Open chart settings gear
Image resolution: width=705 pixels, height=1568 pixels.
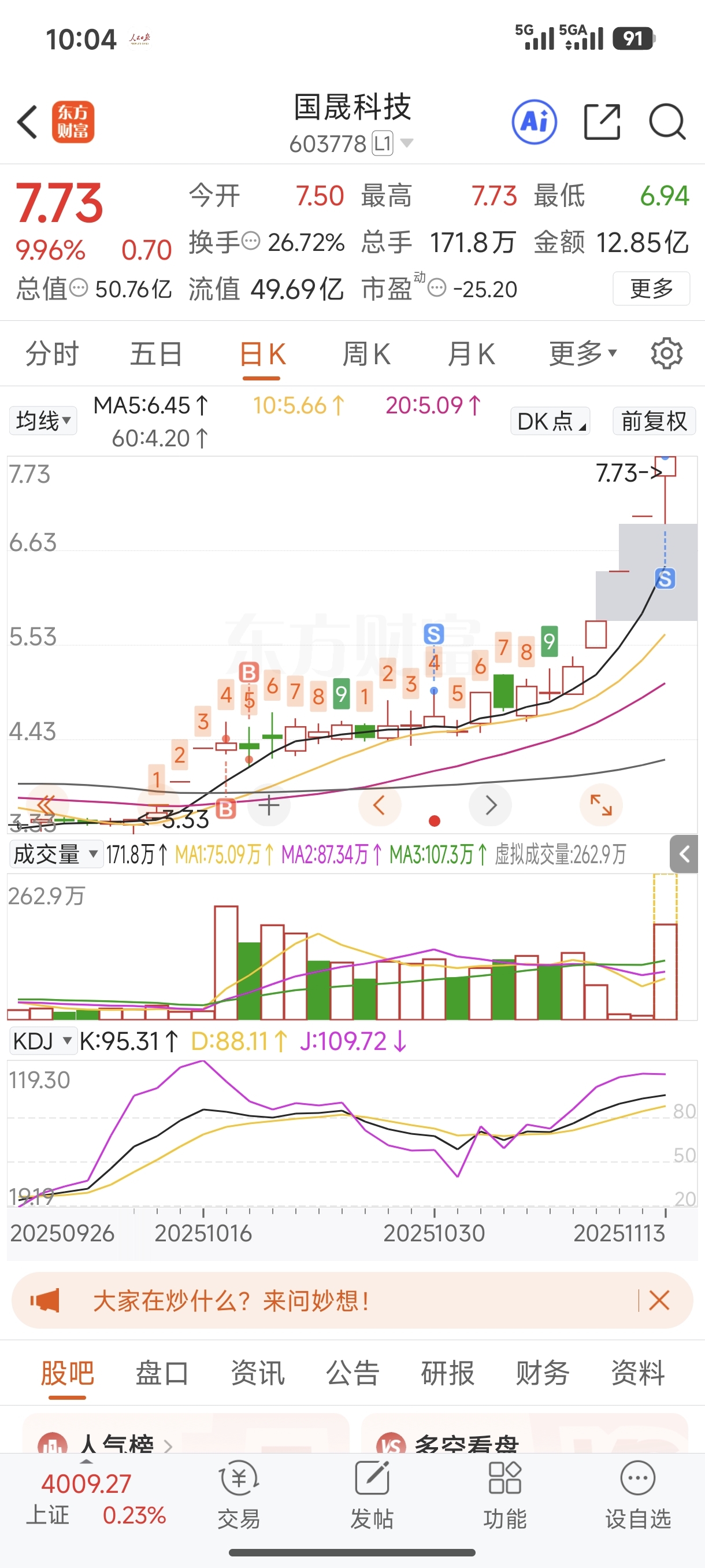(x=666, y=354)
